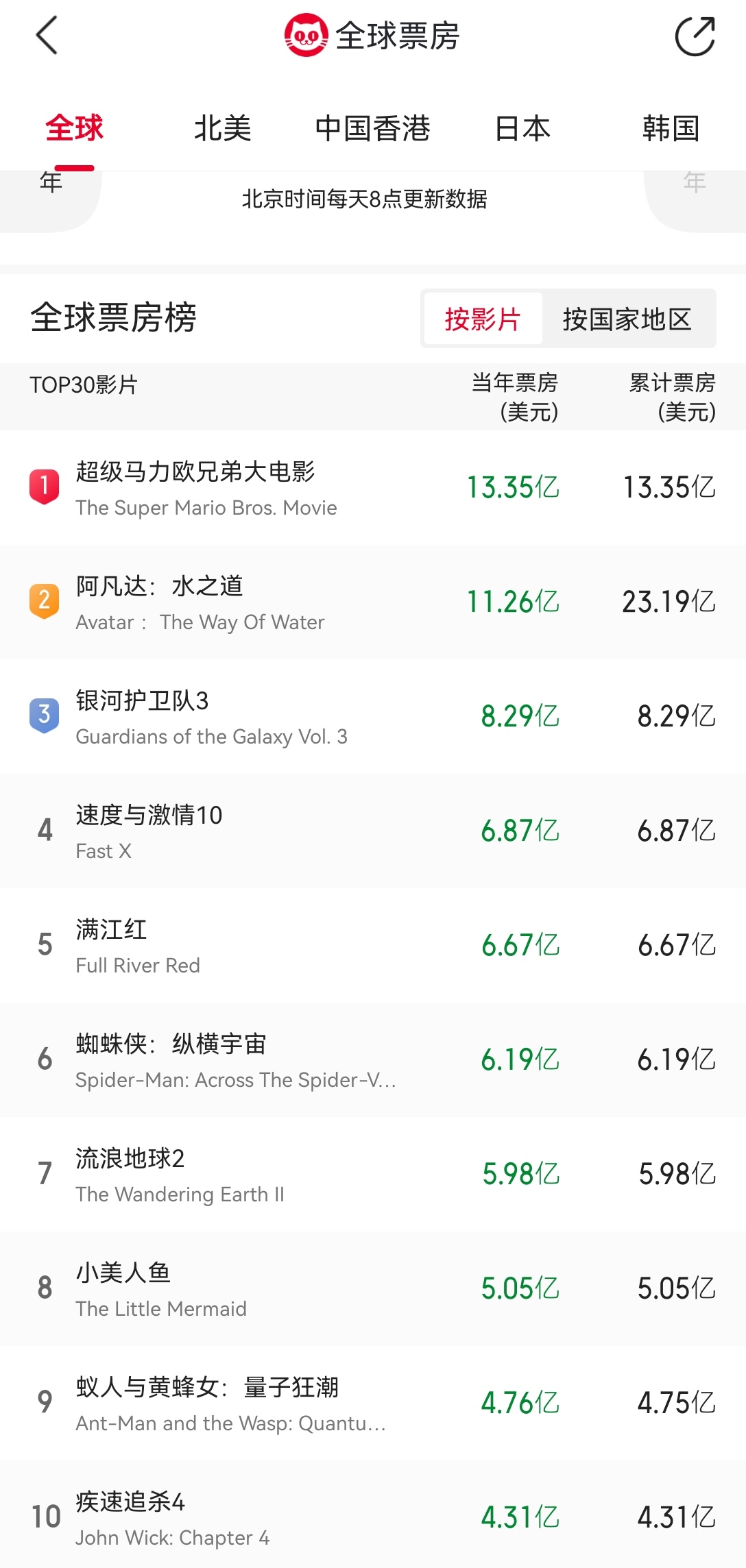This screenshot has height=1568, width=746.
Task: Switch to the 北美 tab
Action: pos(223,128)
